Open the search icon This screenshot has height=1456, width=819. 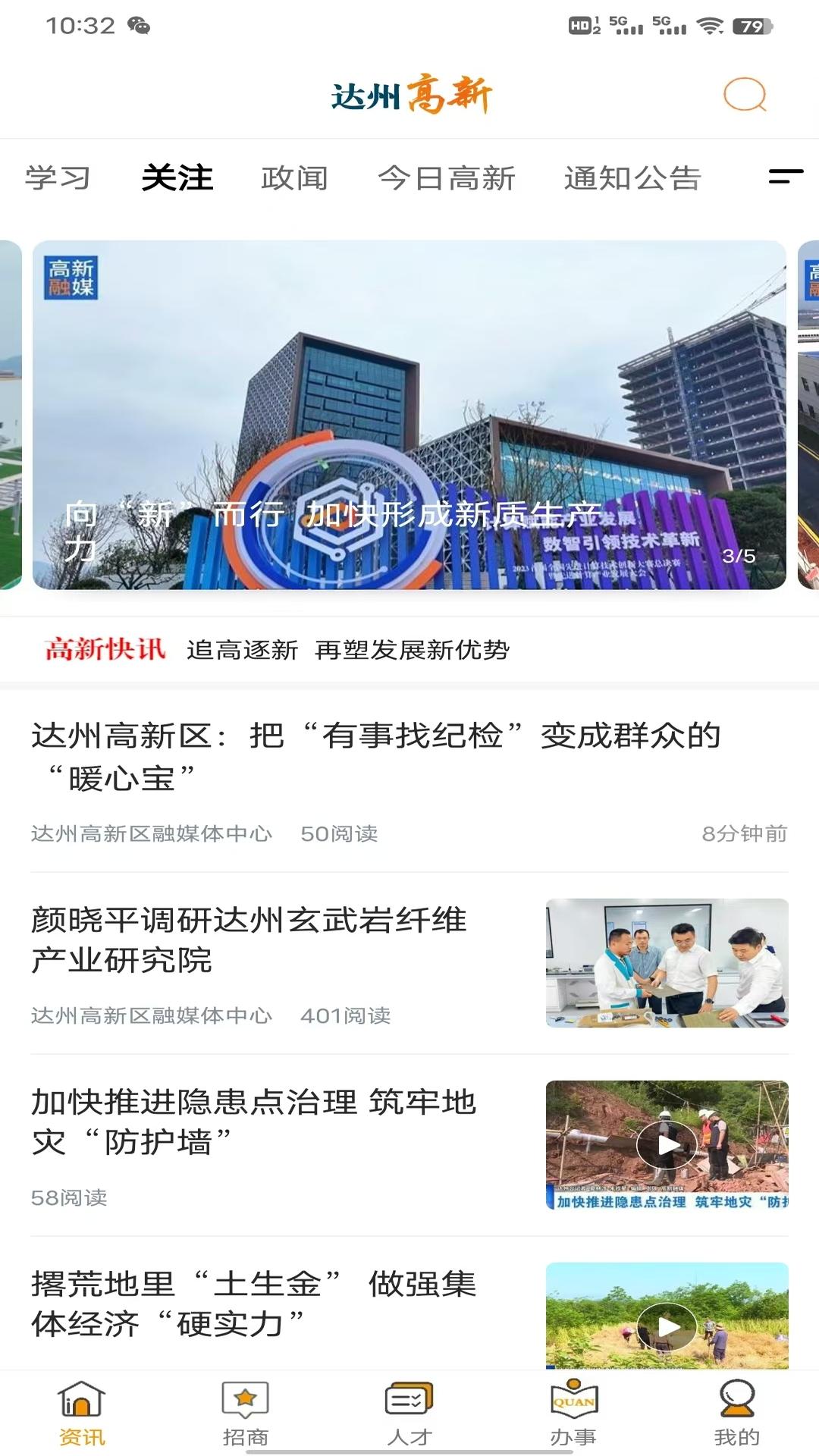click(x=745, y=96)
